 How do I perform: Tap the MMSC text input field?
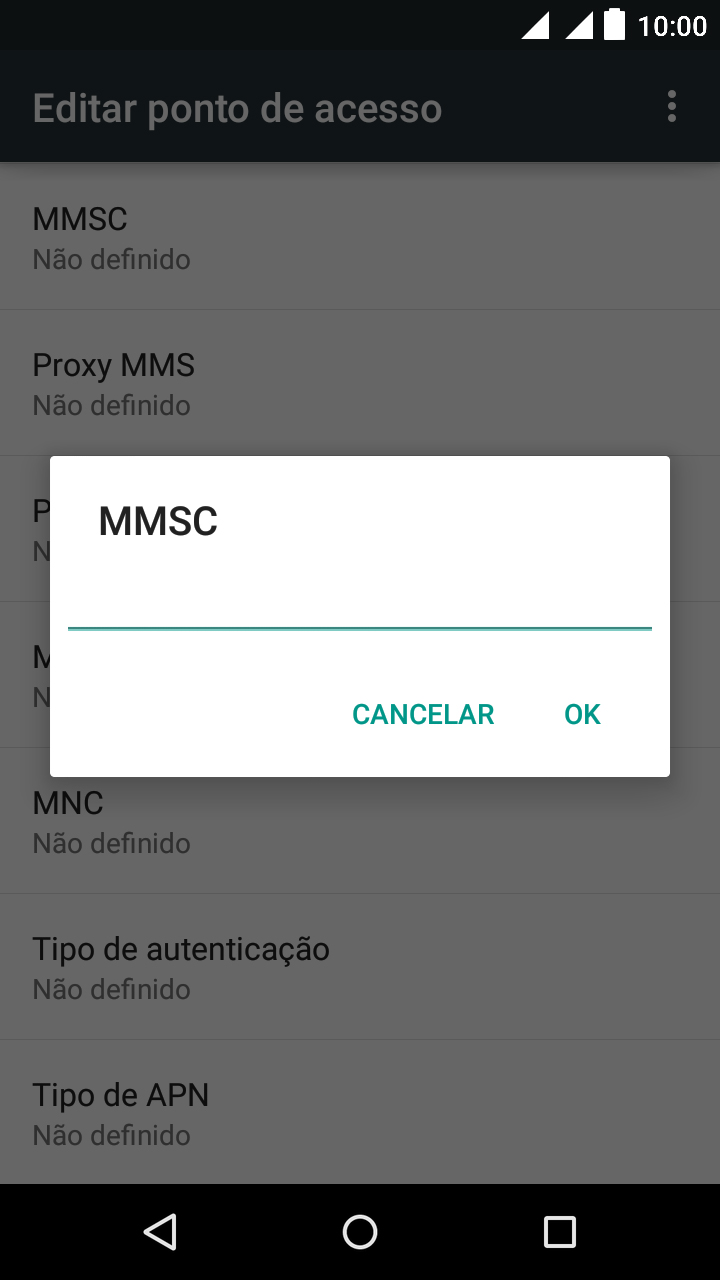360,602
